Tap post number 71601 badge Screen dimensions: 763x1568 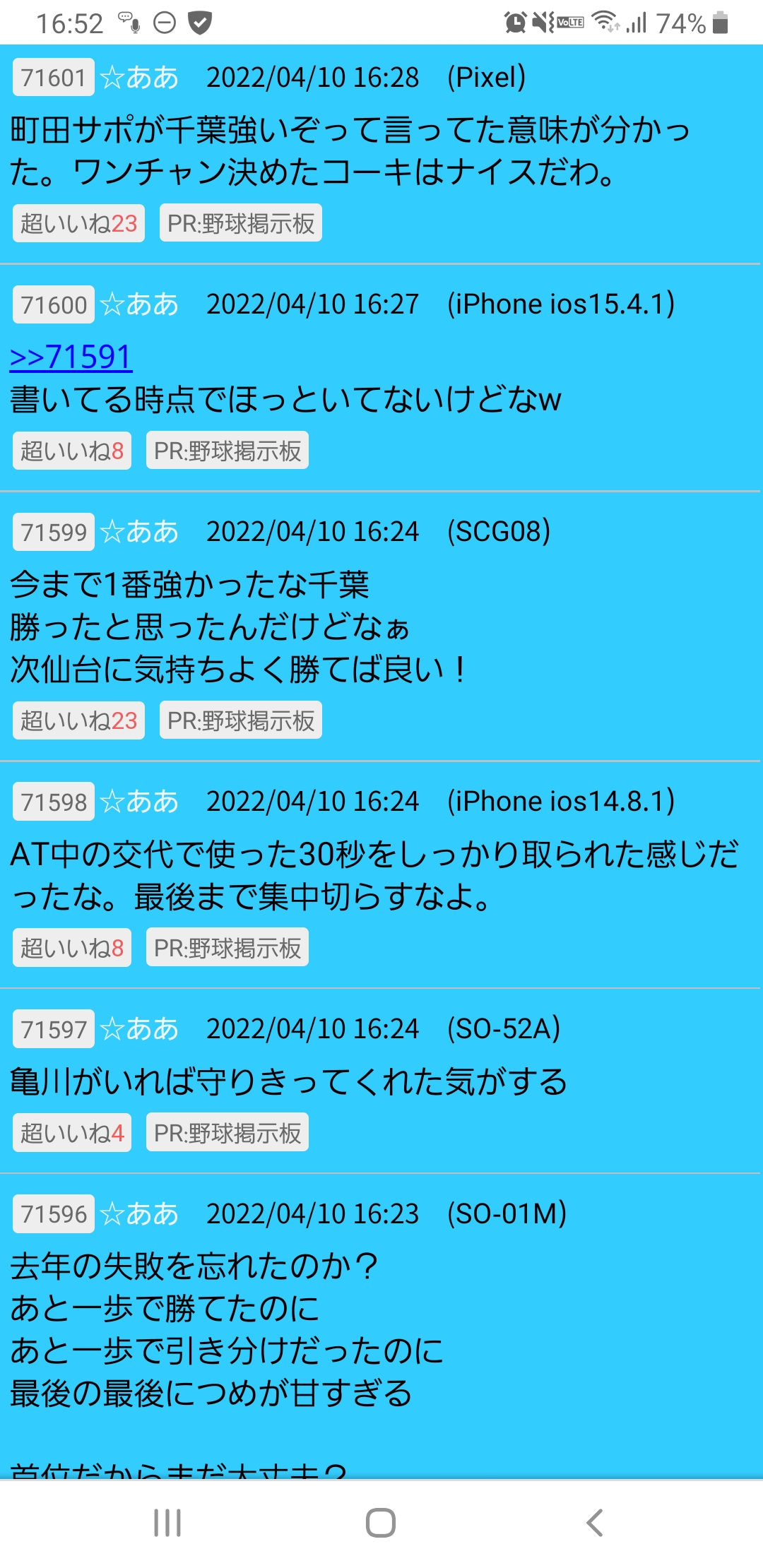click(54, 77)
